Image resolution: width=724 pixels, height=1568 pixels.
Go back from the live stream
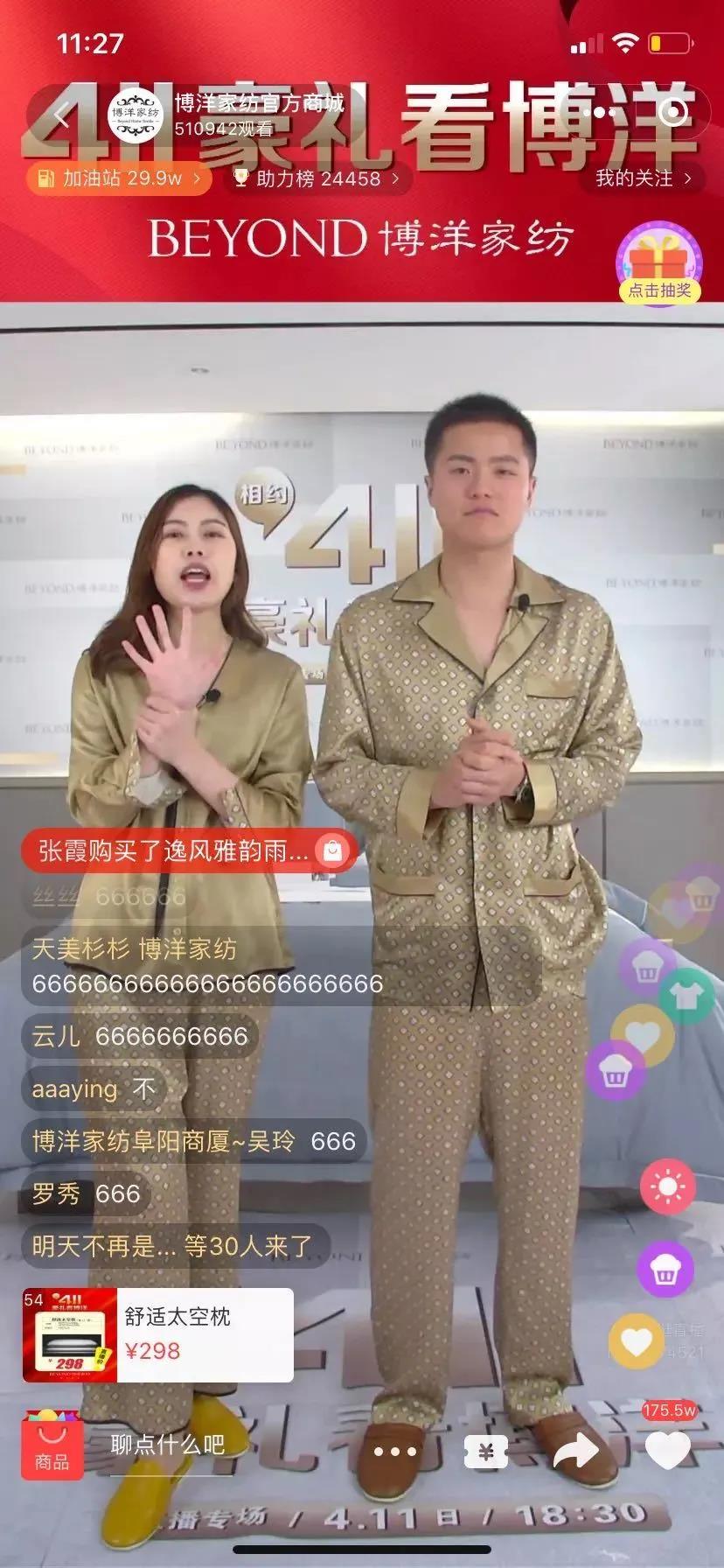click(x=61, y=115)
